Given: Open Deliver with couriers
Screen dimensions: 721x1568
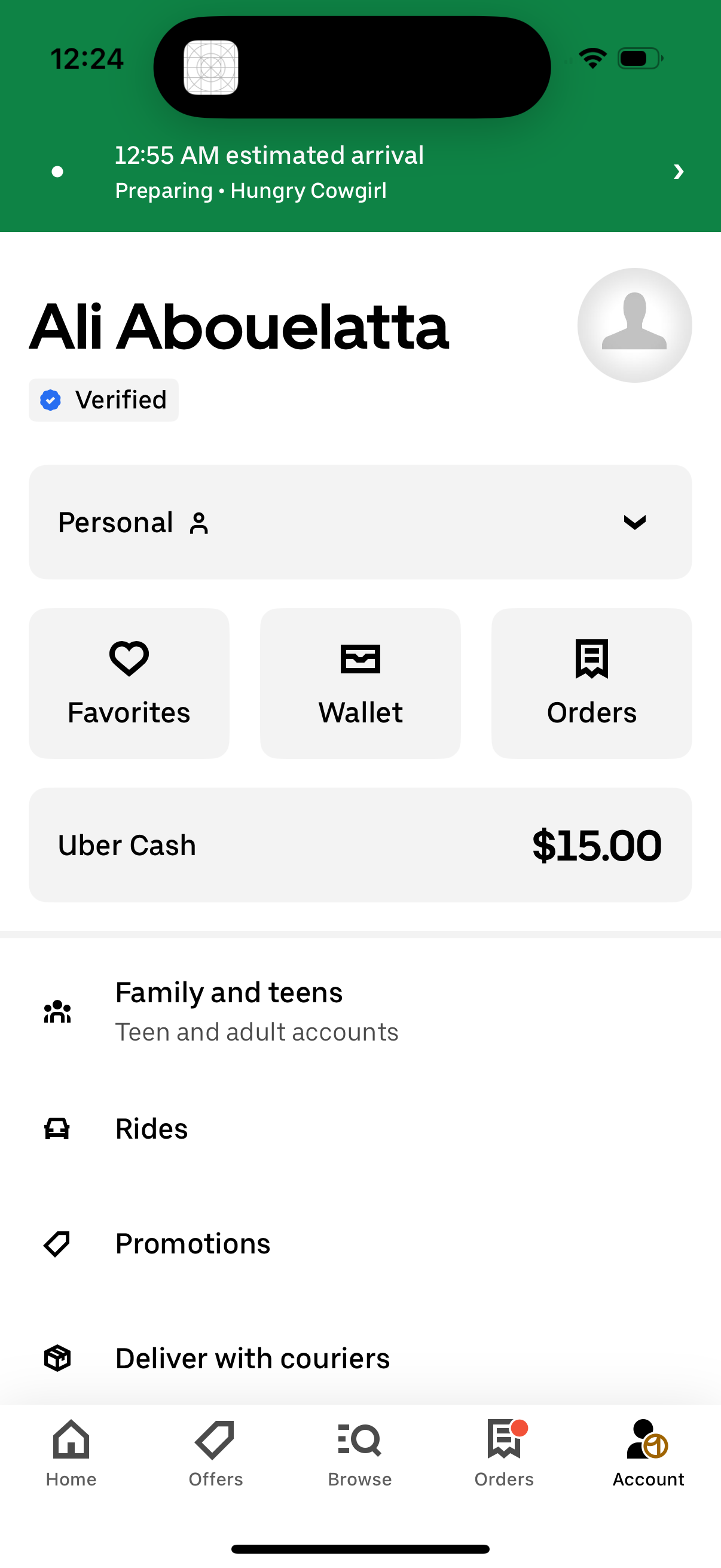Looking at the screenshot, I should 252,1357.
